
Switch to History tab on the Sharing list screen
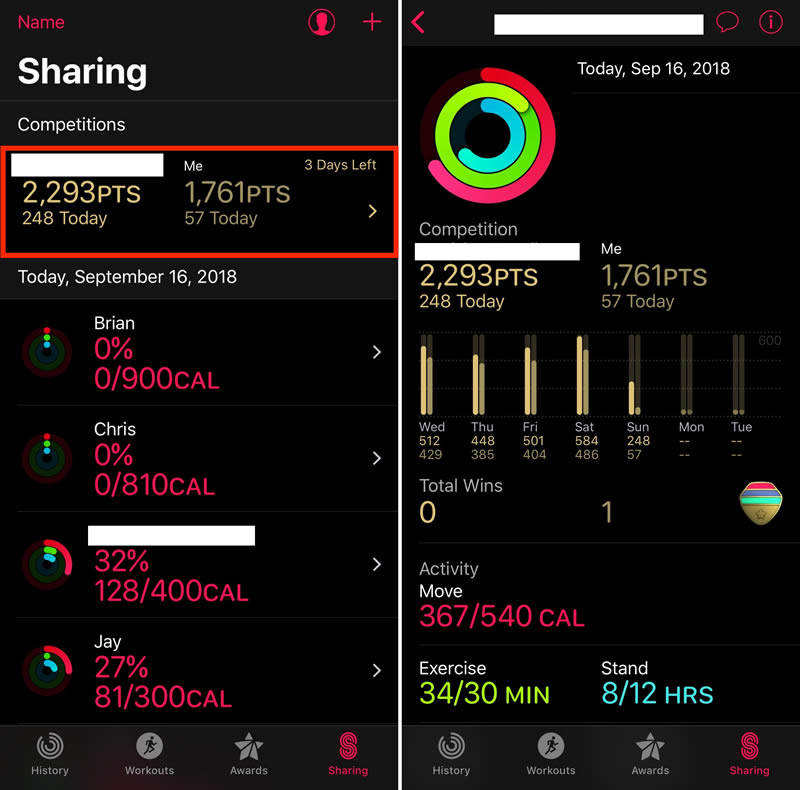click(x=49, y=754)
